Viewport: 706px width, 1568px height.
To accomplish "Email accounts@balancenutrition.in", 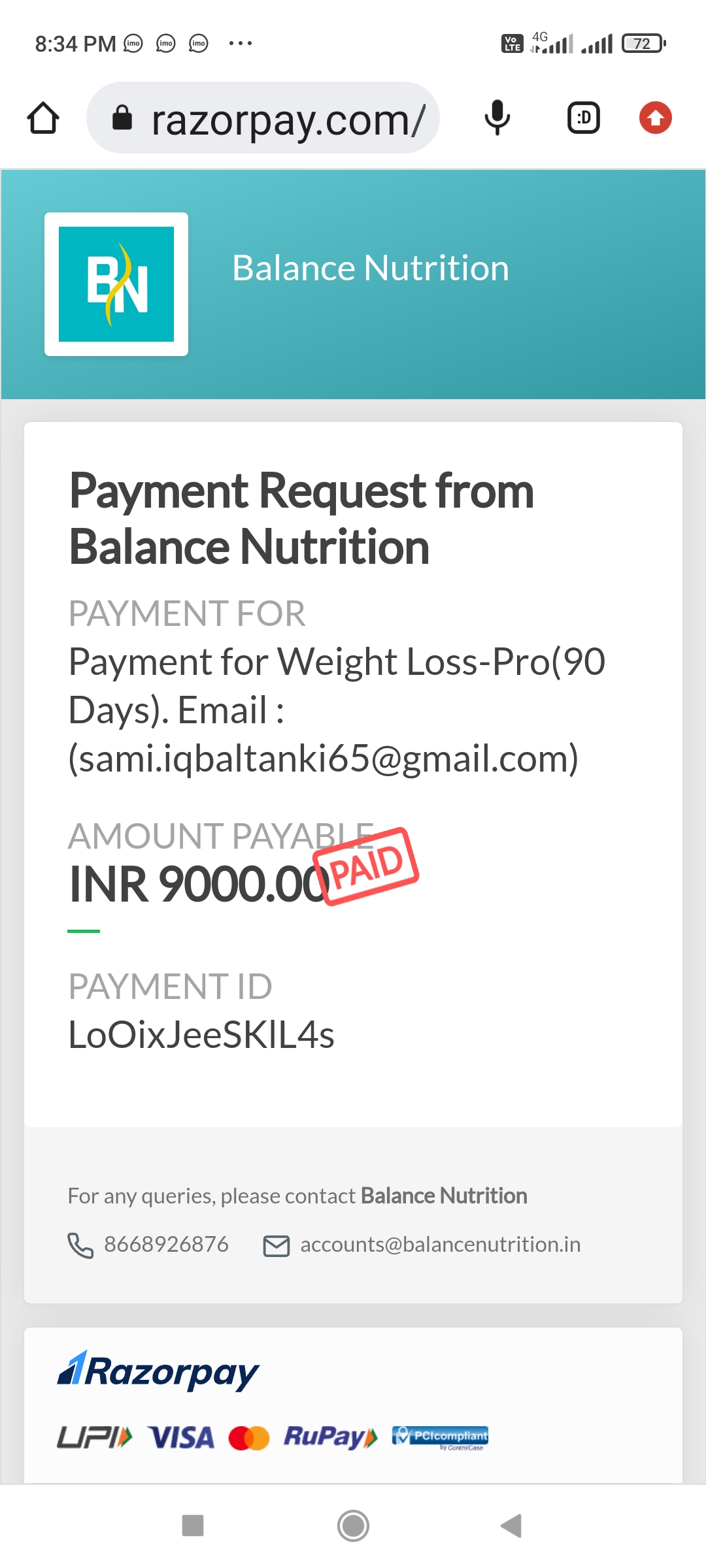I will [422, 1245].
